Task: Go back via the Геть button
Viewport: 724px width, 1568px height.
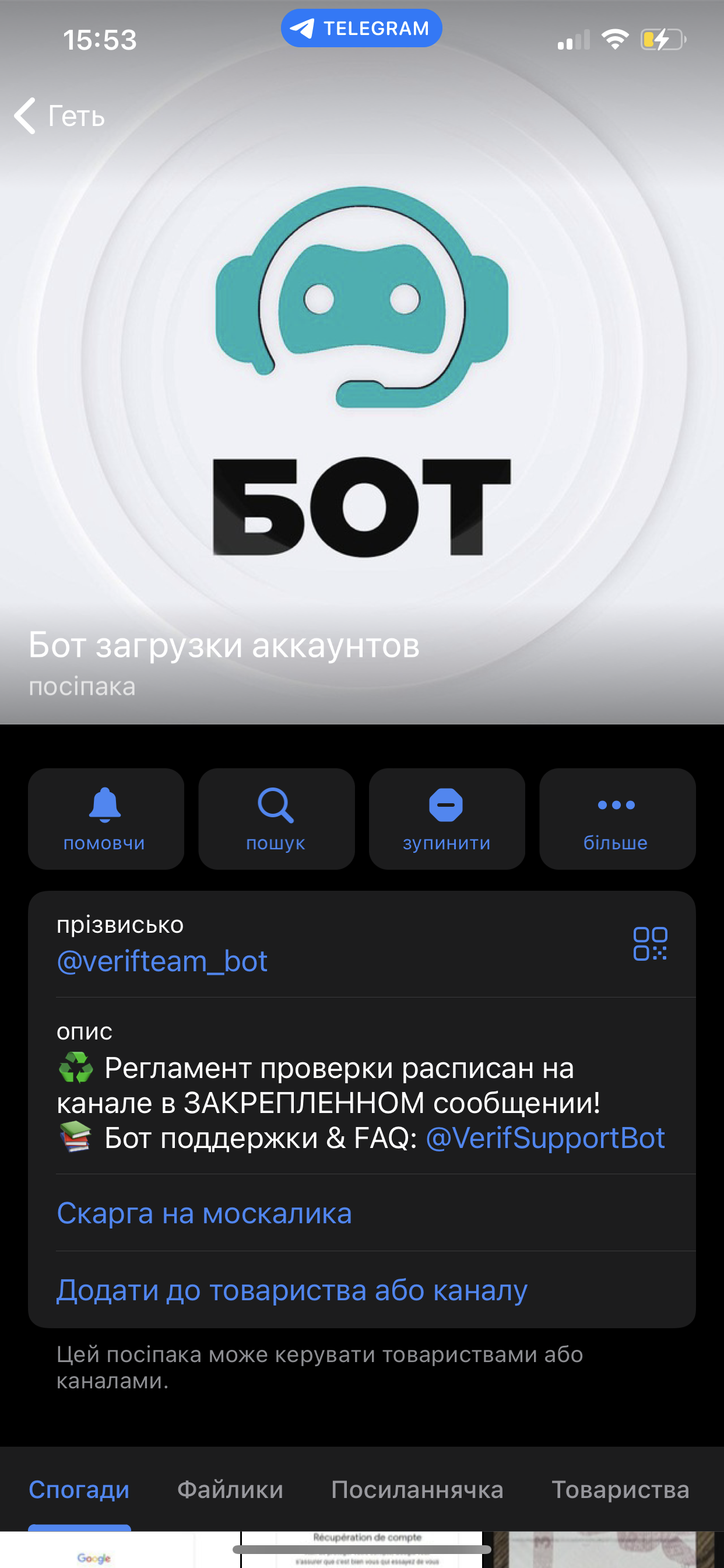Action: click(59, 116)
